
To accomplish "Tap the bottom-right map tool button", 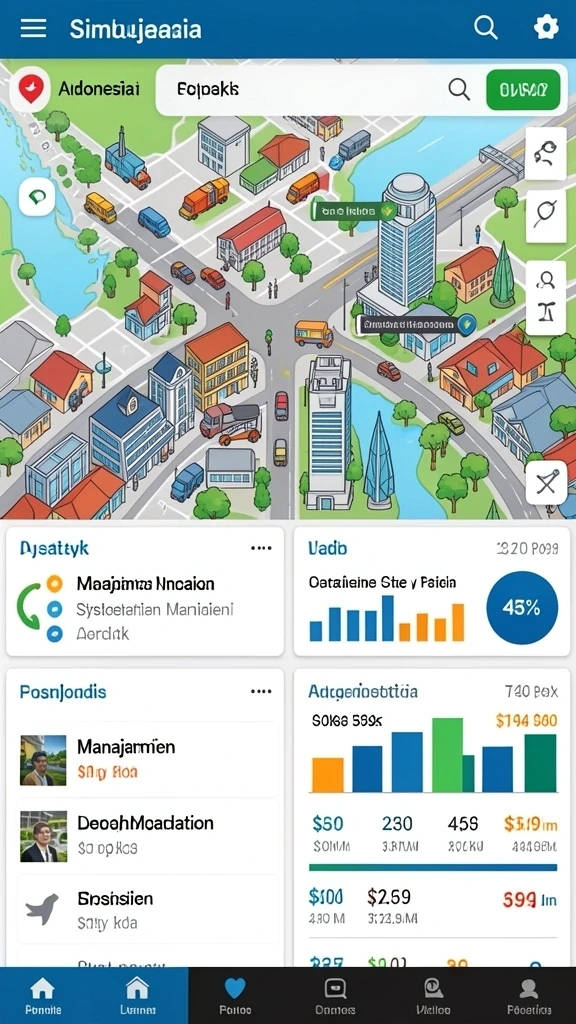I will [546, 483].
